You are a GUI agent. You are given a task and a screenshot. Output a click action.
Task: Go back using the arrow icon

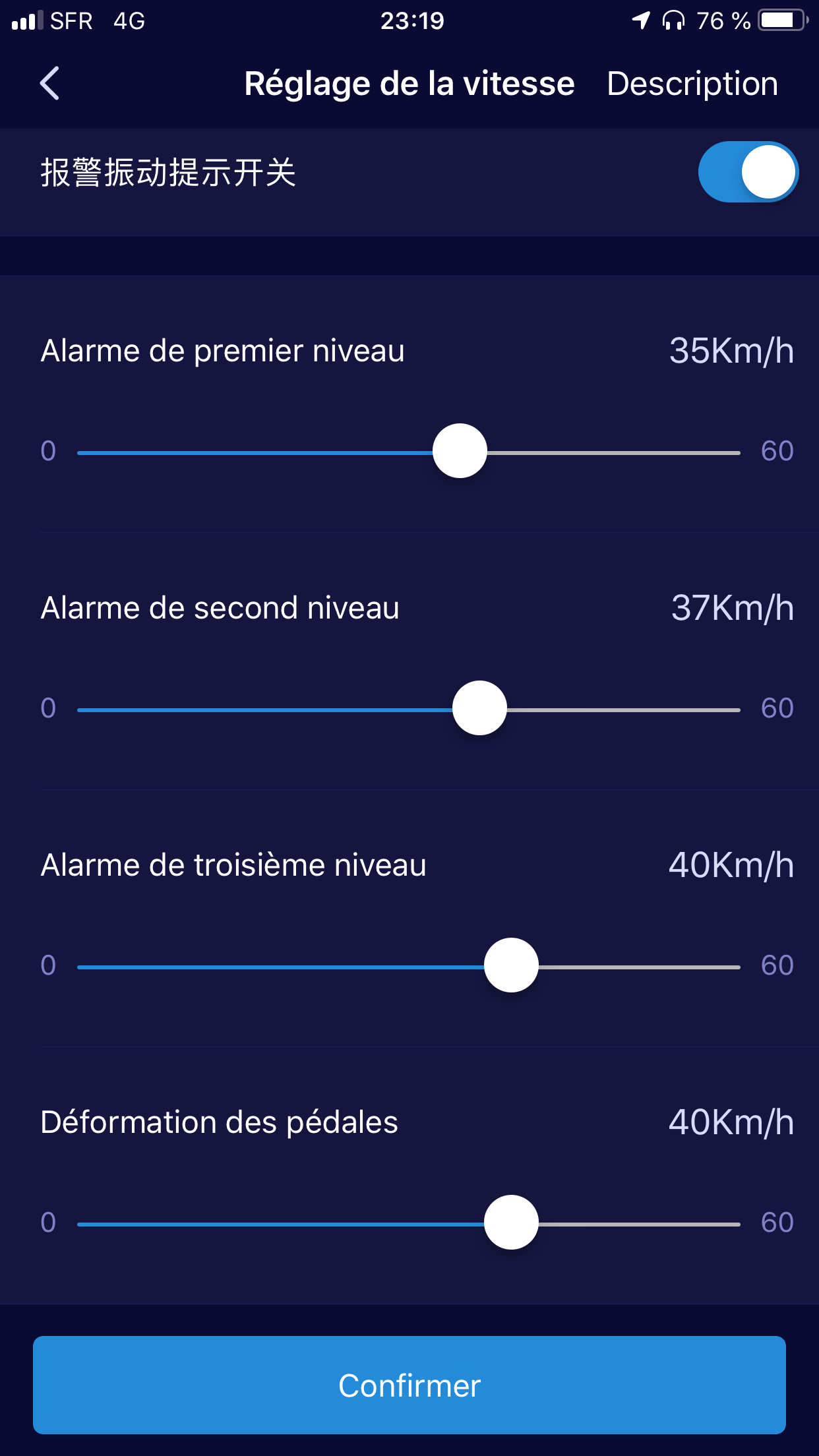coord(50,84)
